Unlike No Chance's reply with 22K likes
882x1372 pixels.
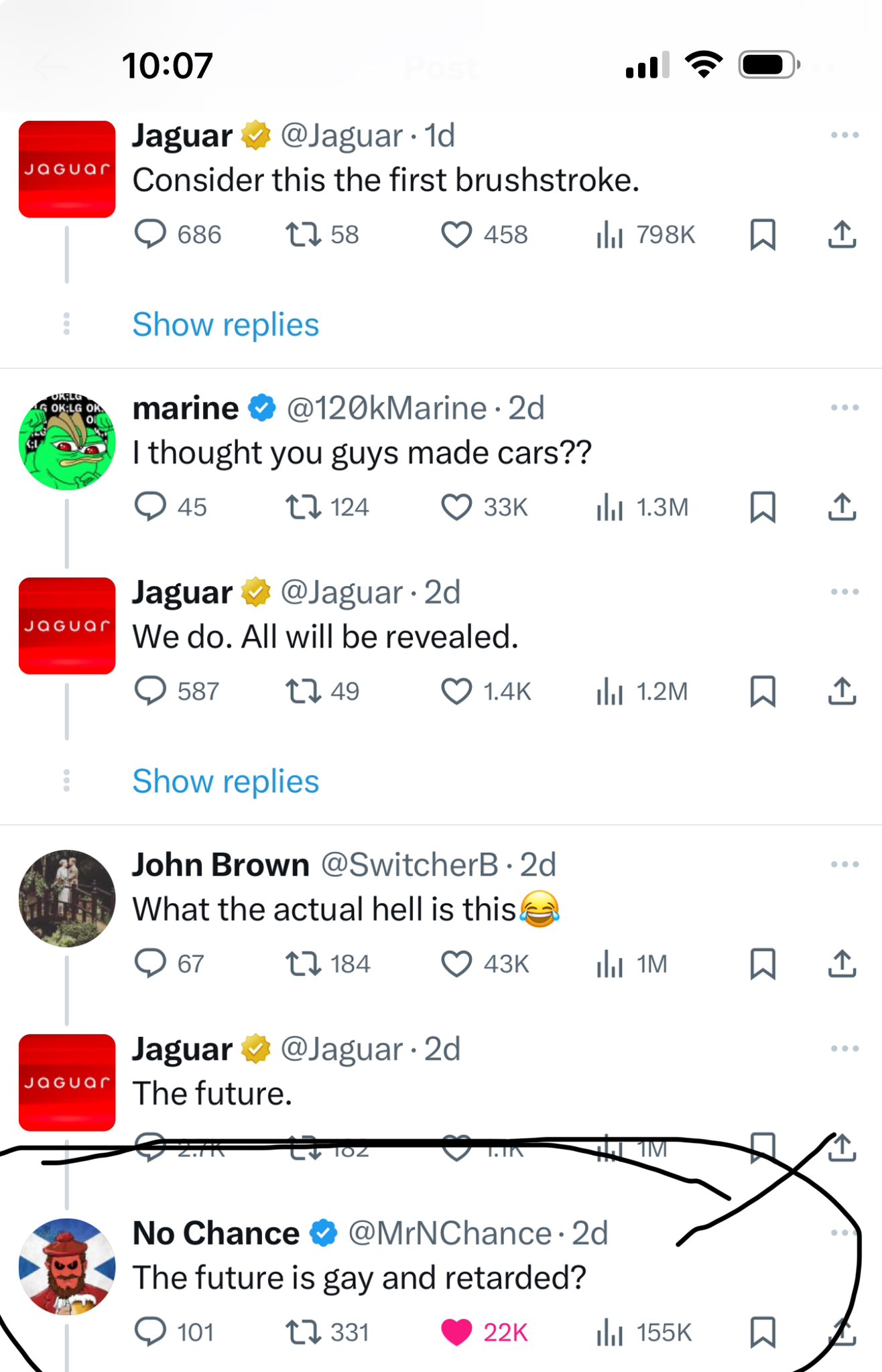(456, 1332)
